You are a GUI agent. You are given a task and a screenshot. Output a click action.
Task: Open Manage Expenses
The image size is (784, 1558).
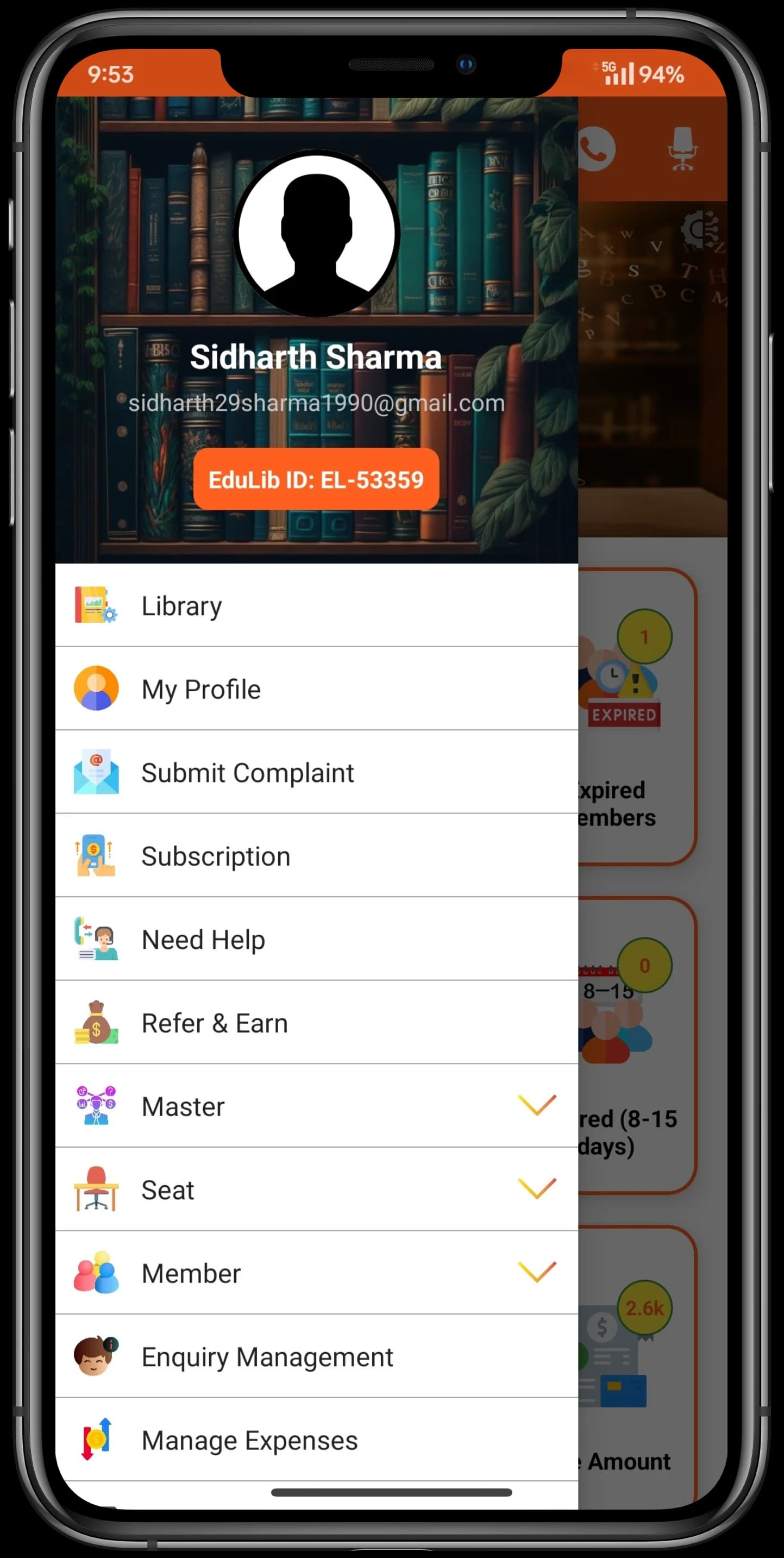coord(249,1440)
